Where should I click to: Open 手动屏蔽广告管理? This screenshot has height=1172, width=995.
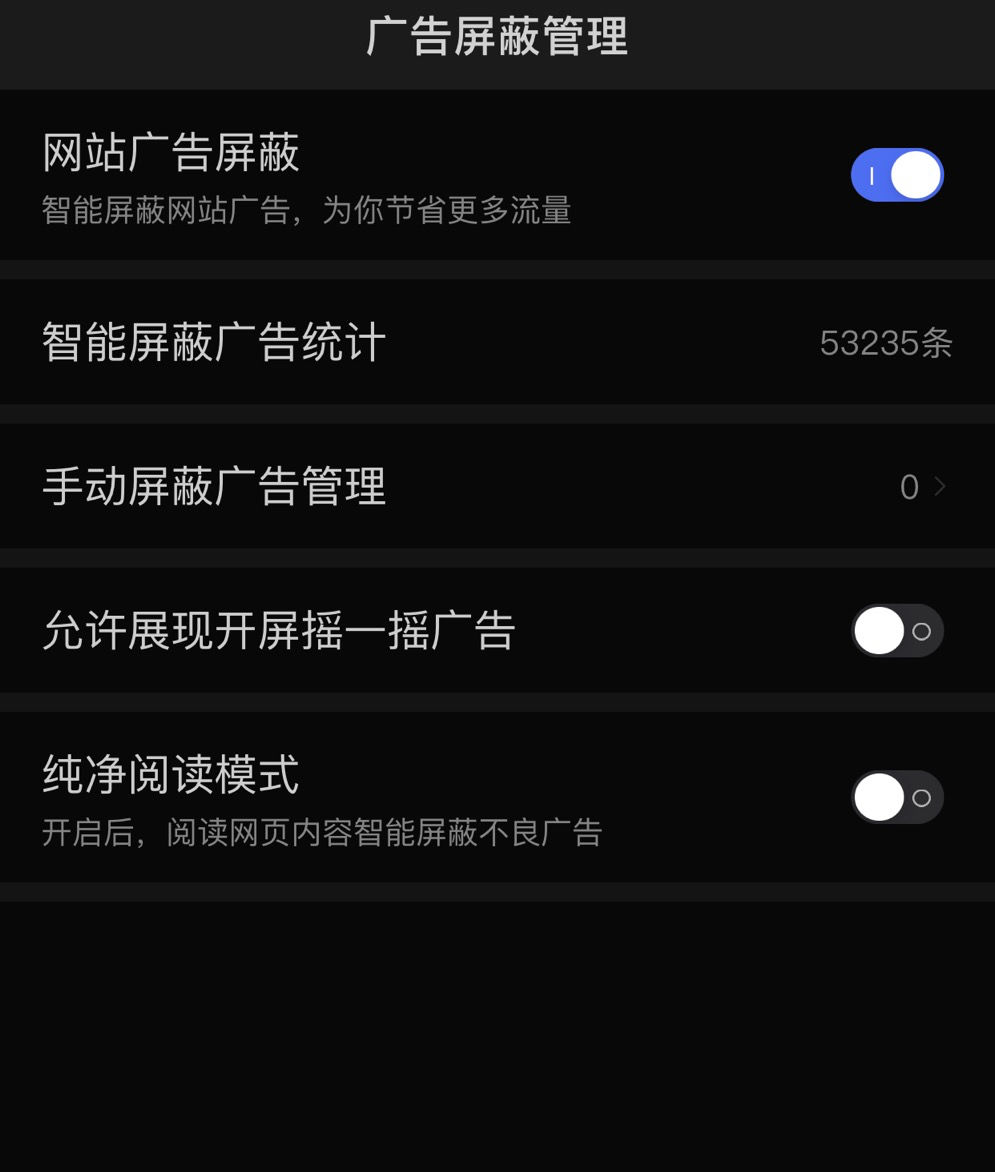coord(497,487)
